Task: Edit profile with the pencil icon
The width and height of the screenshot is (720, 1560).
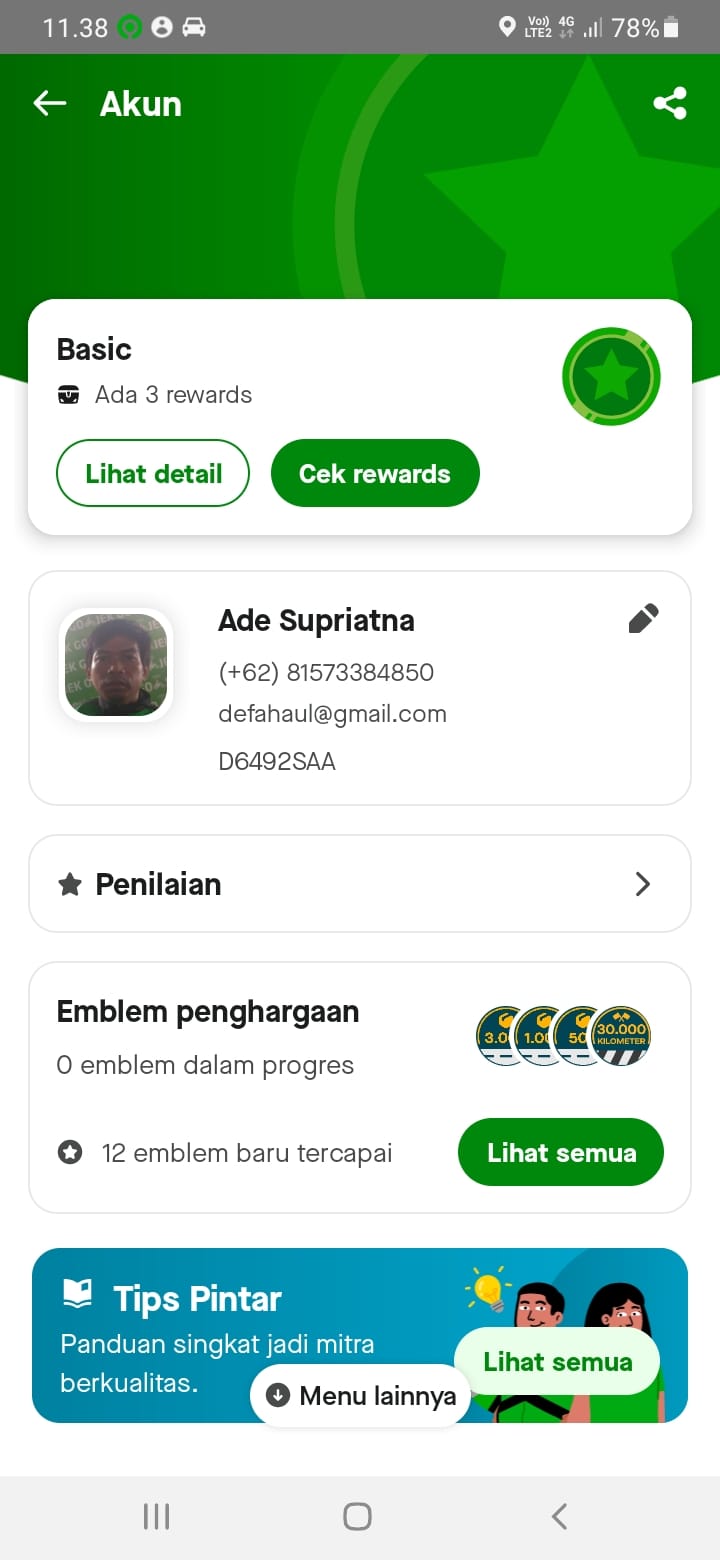Action: pos(643,619)
